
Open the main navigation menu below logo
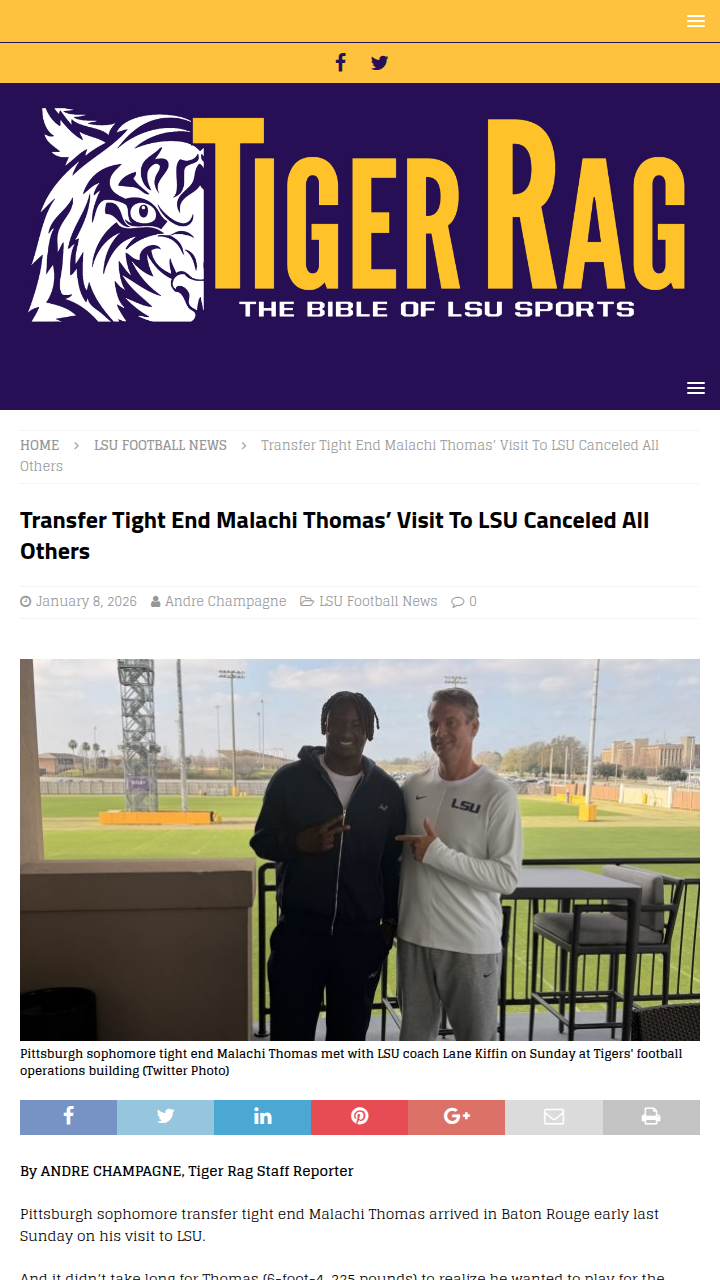[696, 388]
